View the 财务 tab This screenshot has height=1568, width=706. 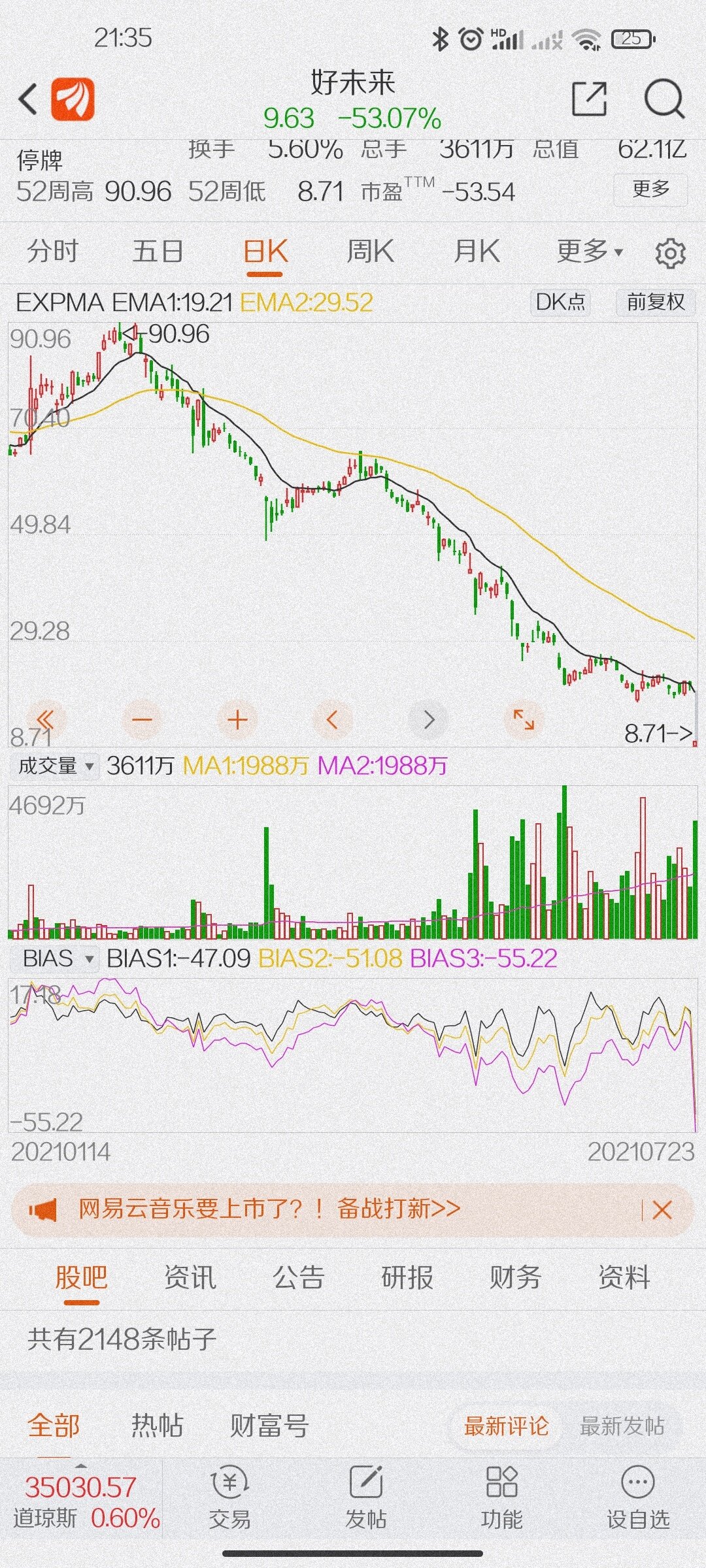(515, 1277)
